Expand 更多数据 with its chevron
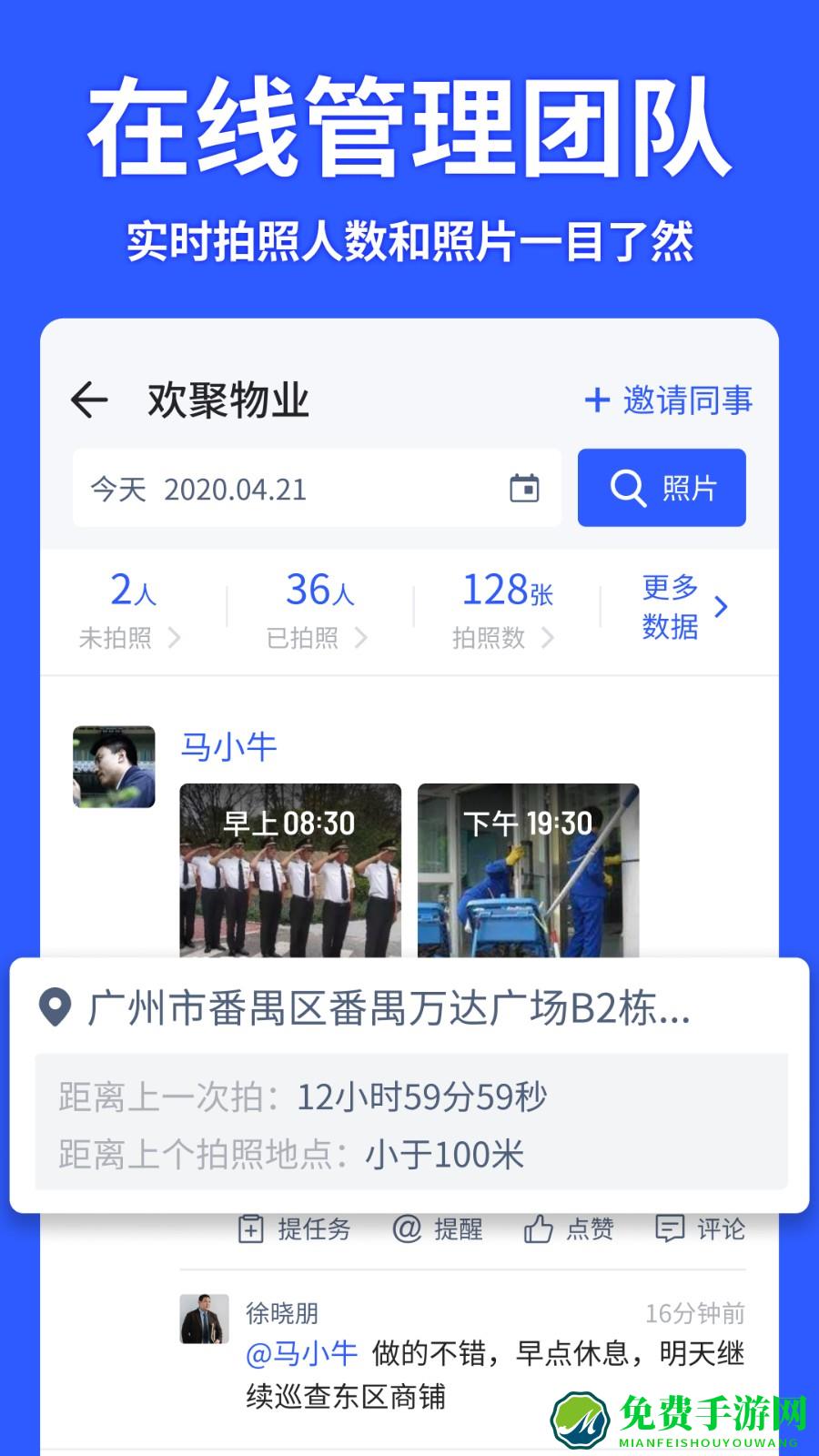The width and height of the screenshot is (819, 1456). pos(721,606)
